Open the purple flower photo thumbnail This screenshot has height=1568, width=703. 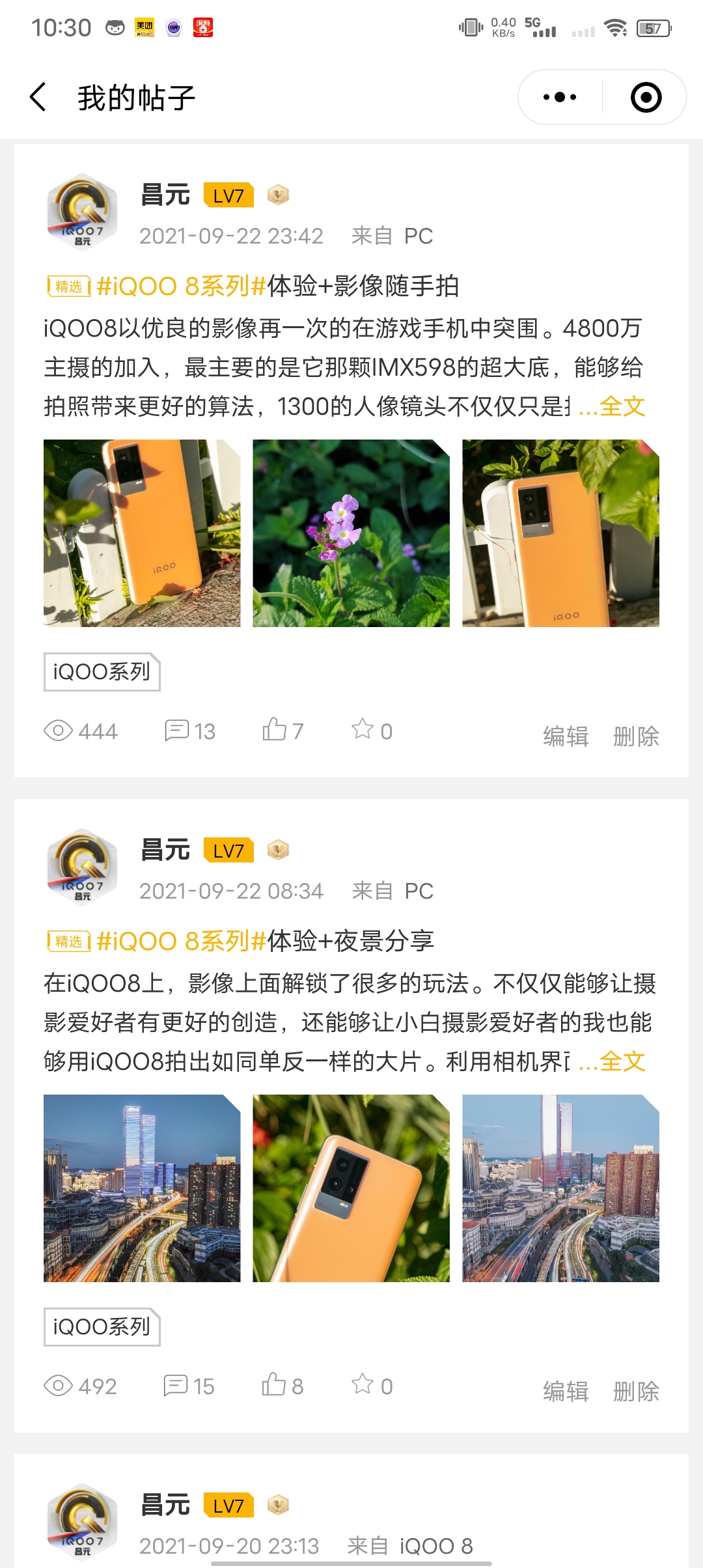pos(351,533)
